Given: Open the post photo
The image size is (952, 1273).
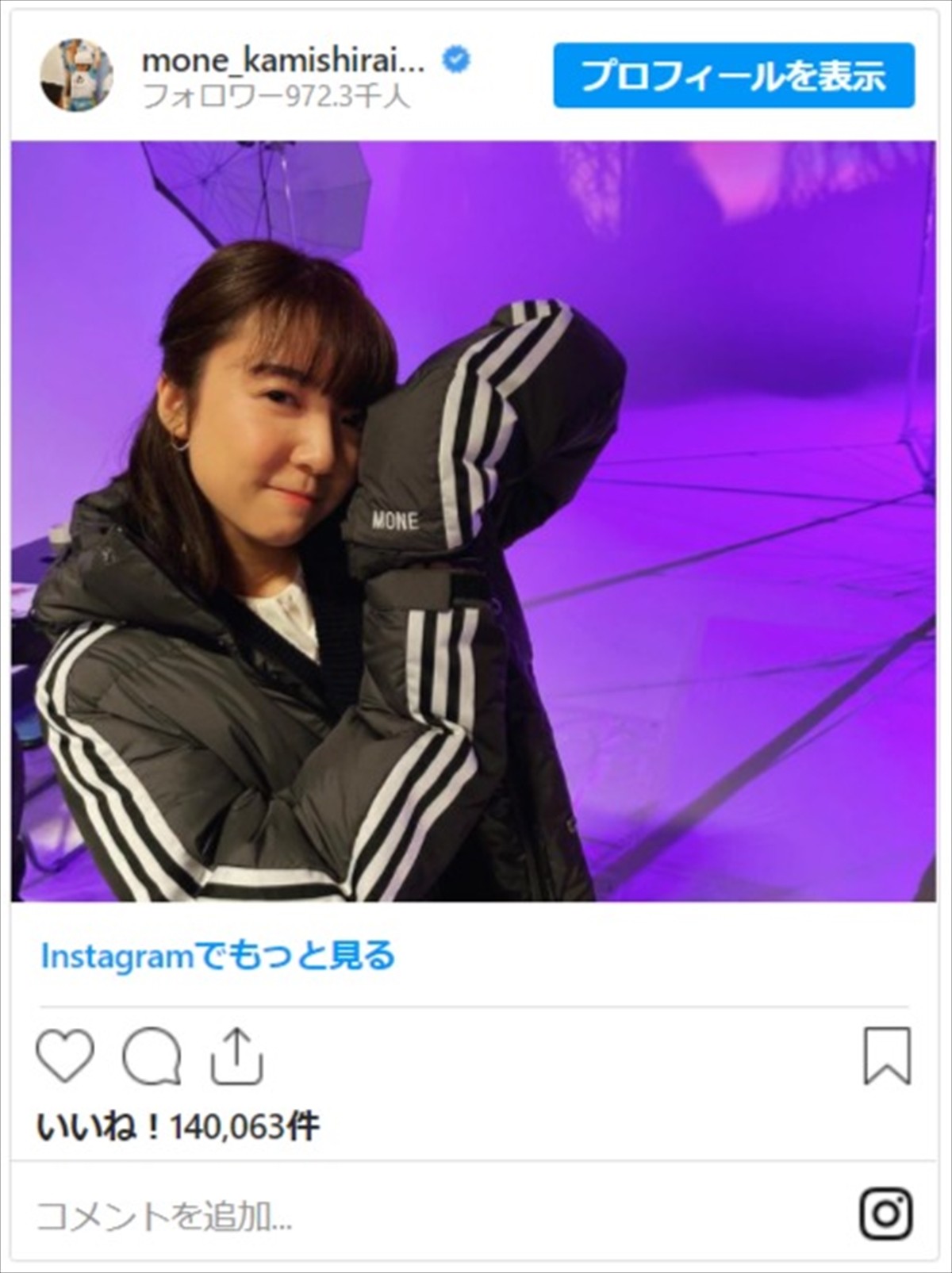Looking at the screenshot, I should [x=474, y=521].
